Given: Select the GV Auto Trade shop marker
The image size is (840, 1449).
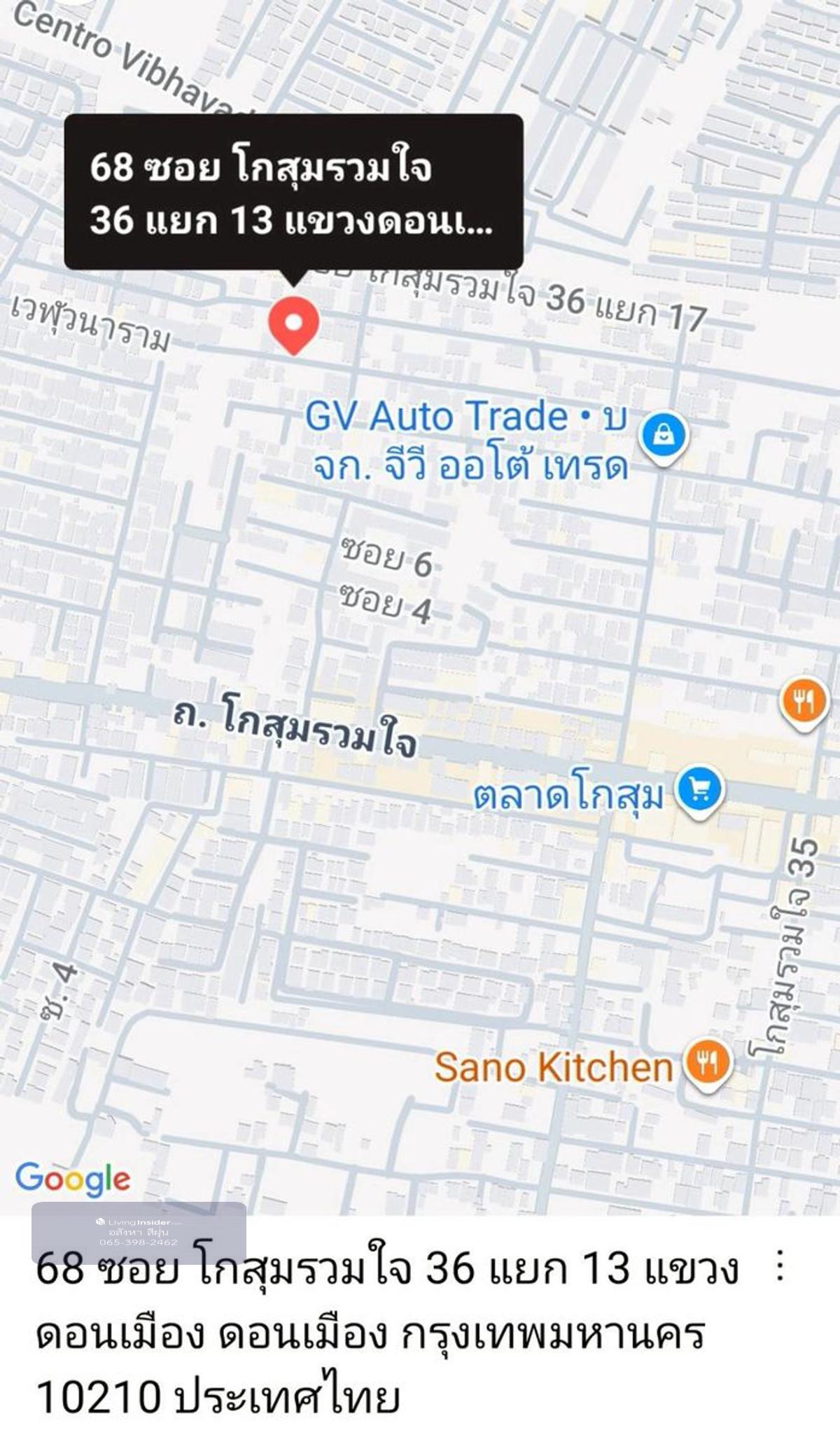Looking at the screenshot, I should 661,436.
